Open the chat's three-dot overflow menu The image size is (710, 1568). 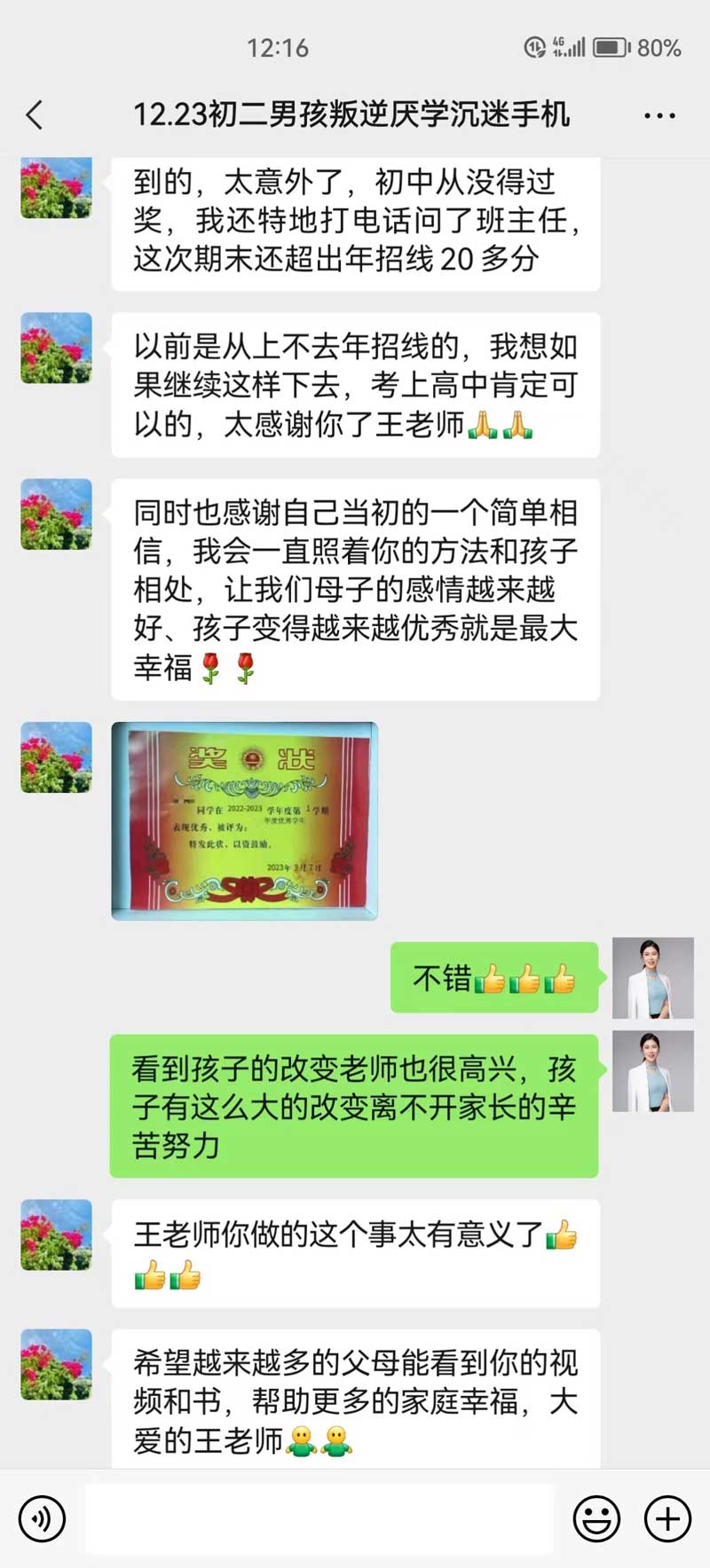point(659,115)
